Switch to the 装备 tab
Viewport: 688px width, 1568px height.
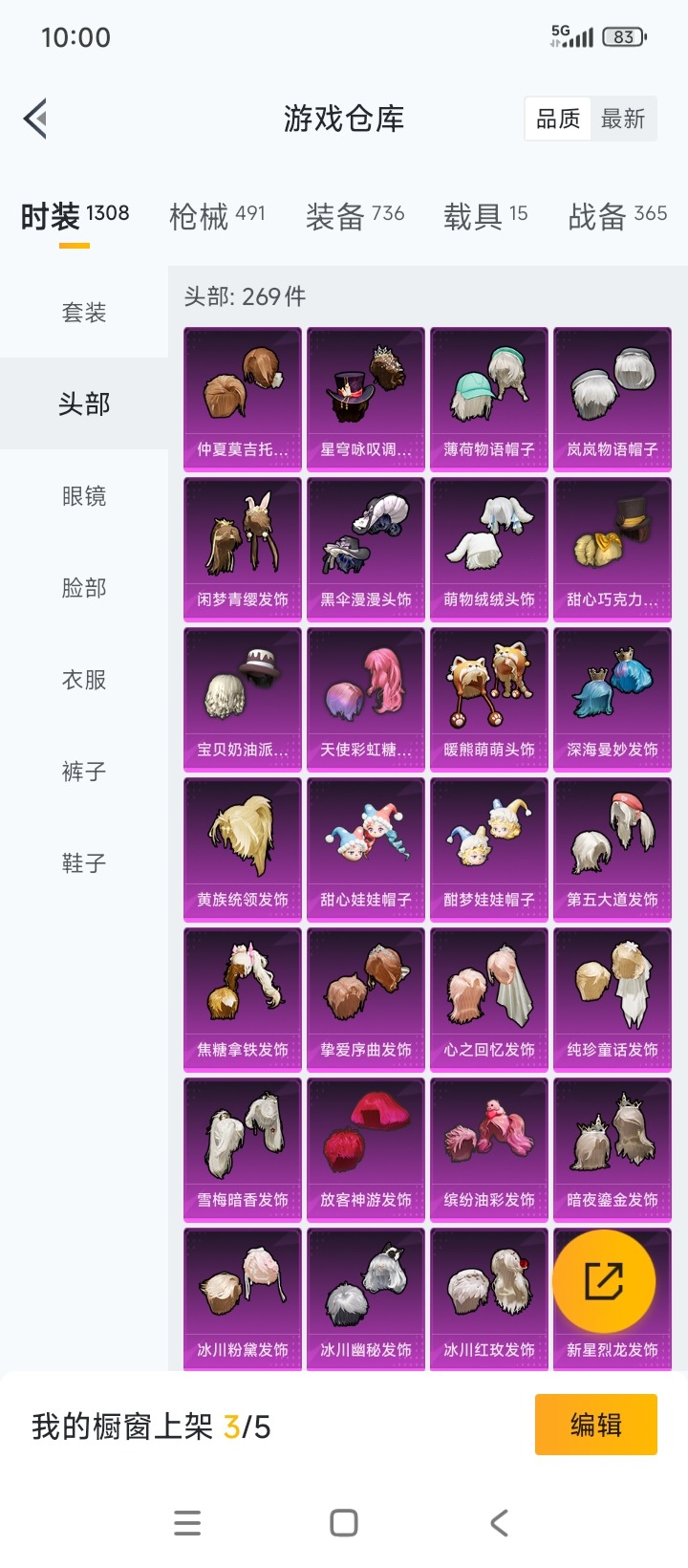pos(355,216)
